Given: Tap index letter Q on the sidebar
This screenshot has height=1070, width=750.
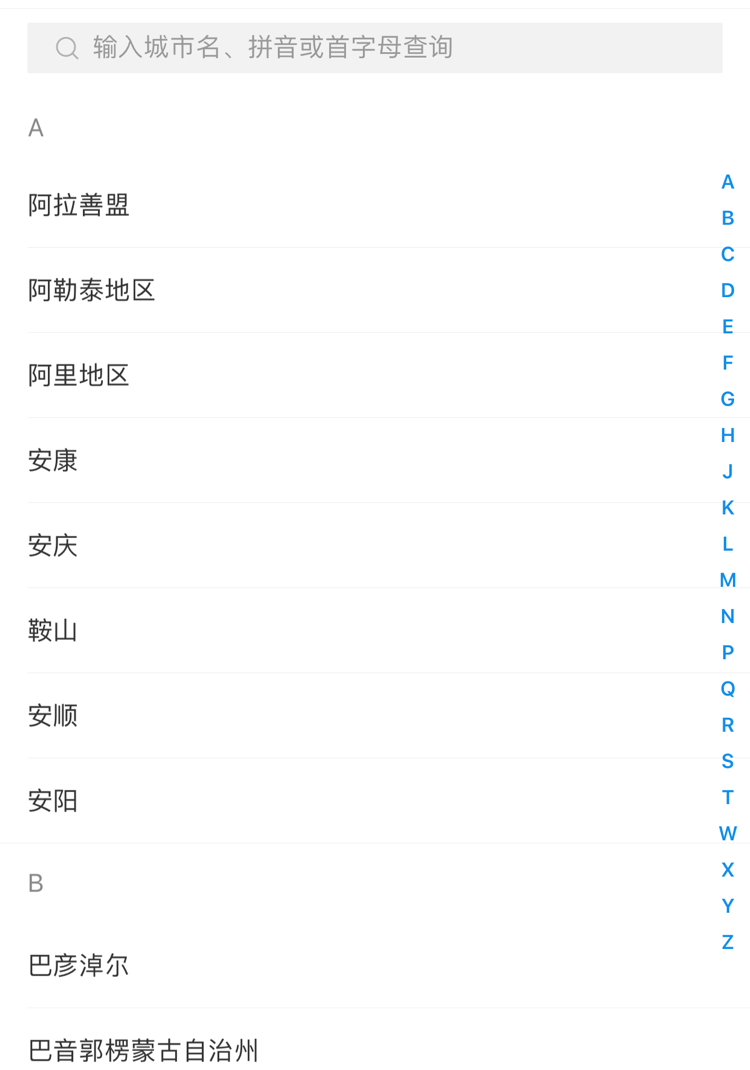Looking at the screenshot, I should tap(728, 689).
